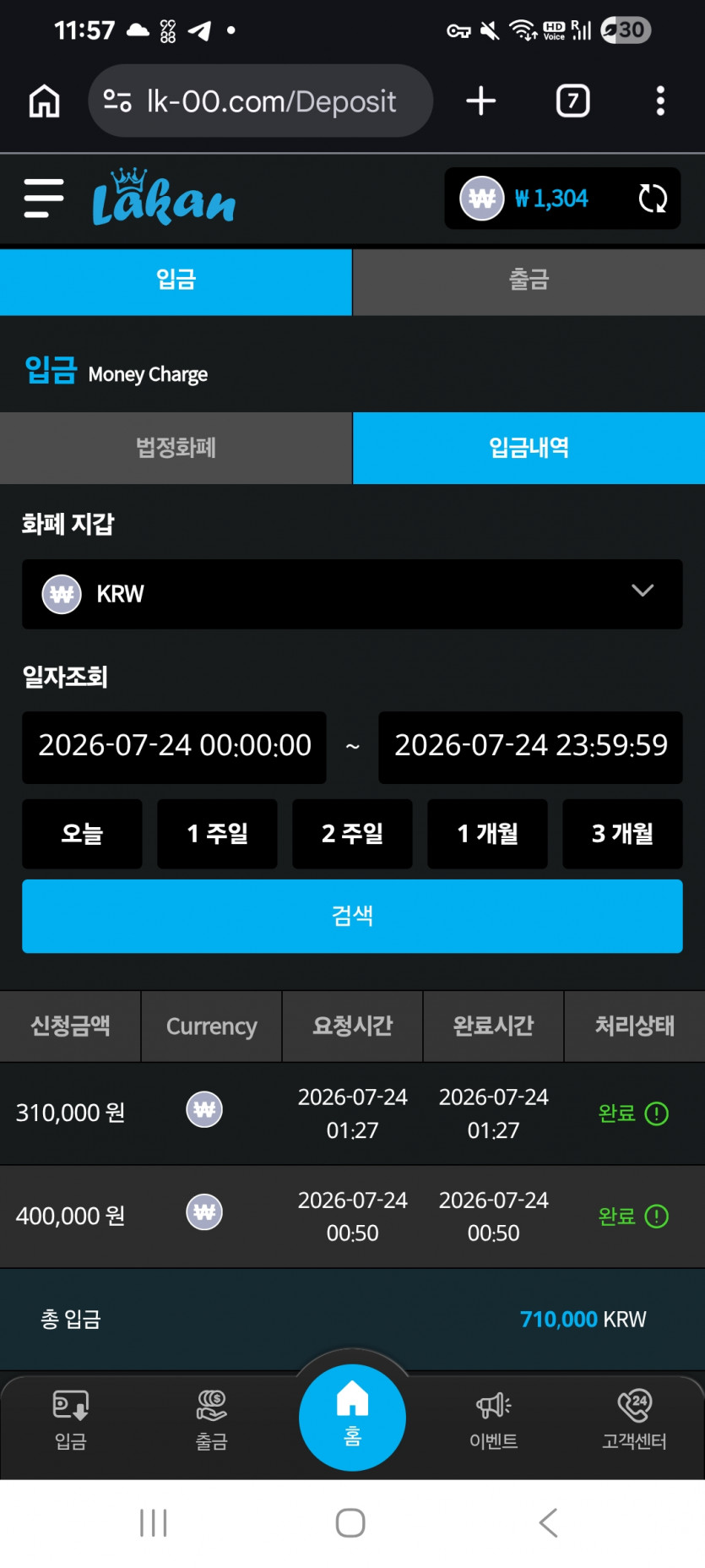Viewport: 705px width, 1568px height.
Task: Tap the 검색 search button
Action: [352, 916]
